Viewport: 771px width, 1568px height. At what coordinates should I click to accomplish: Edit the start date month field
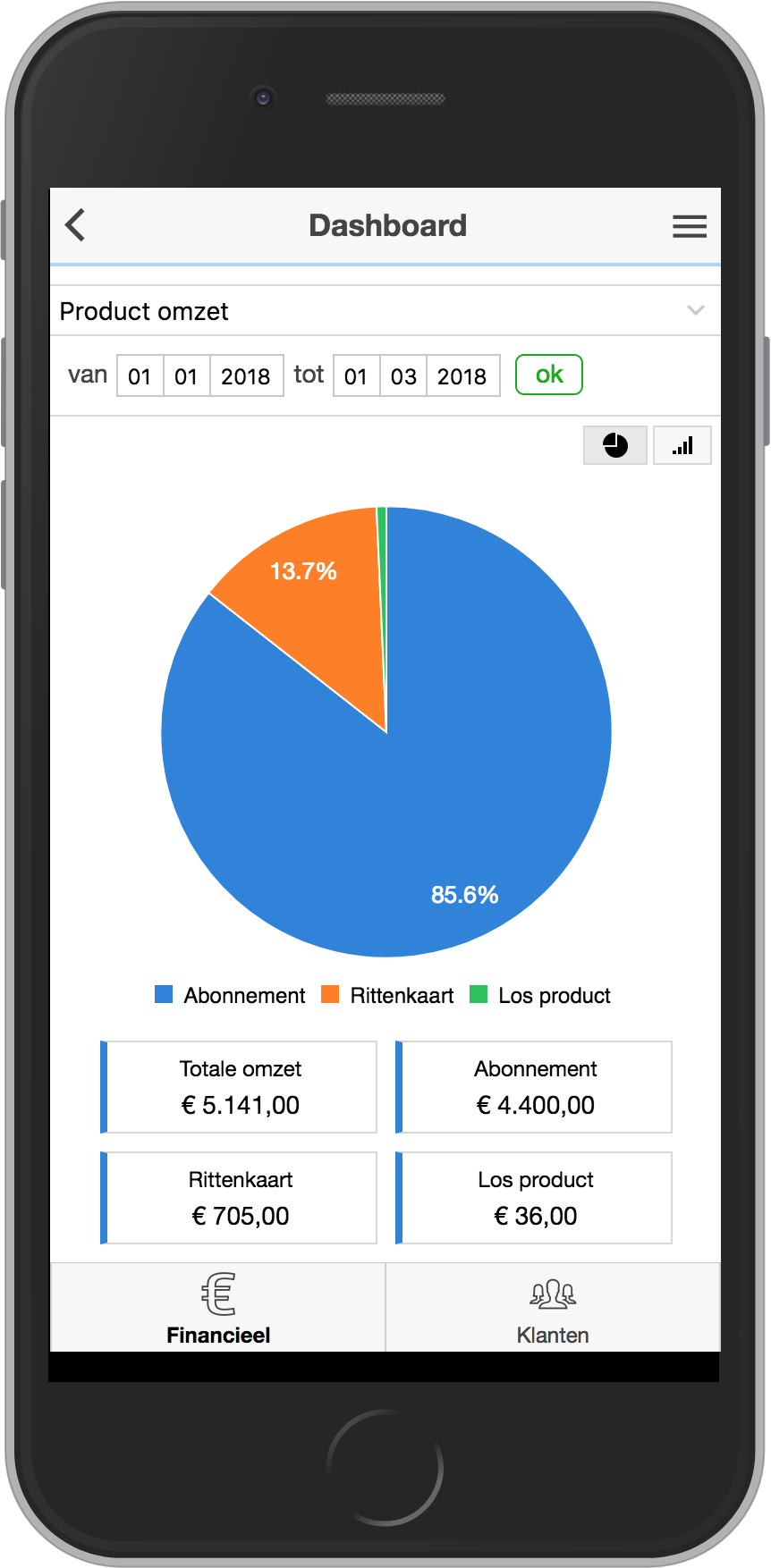(186, 375)
